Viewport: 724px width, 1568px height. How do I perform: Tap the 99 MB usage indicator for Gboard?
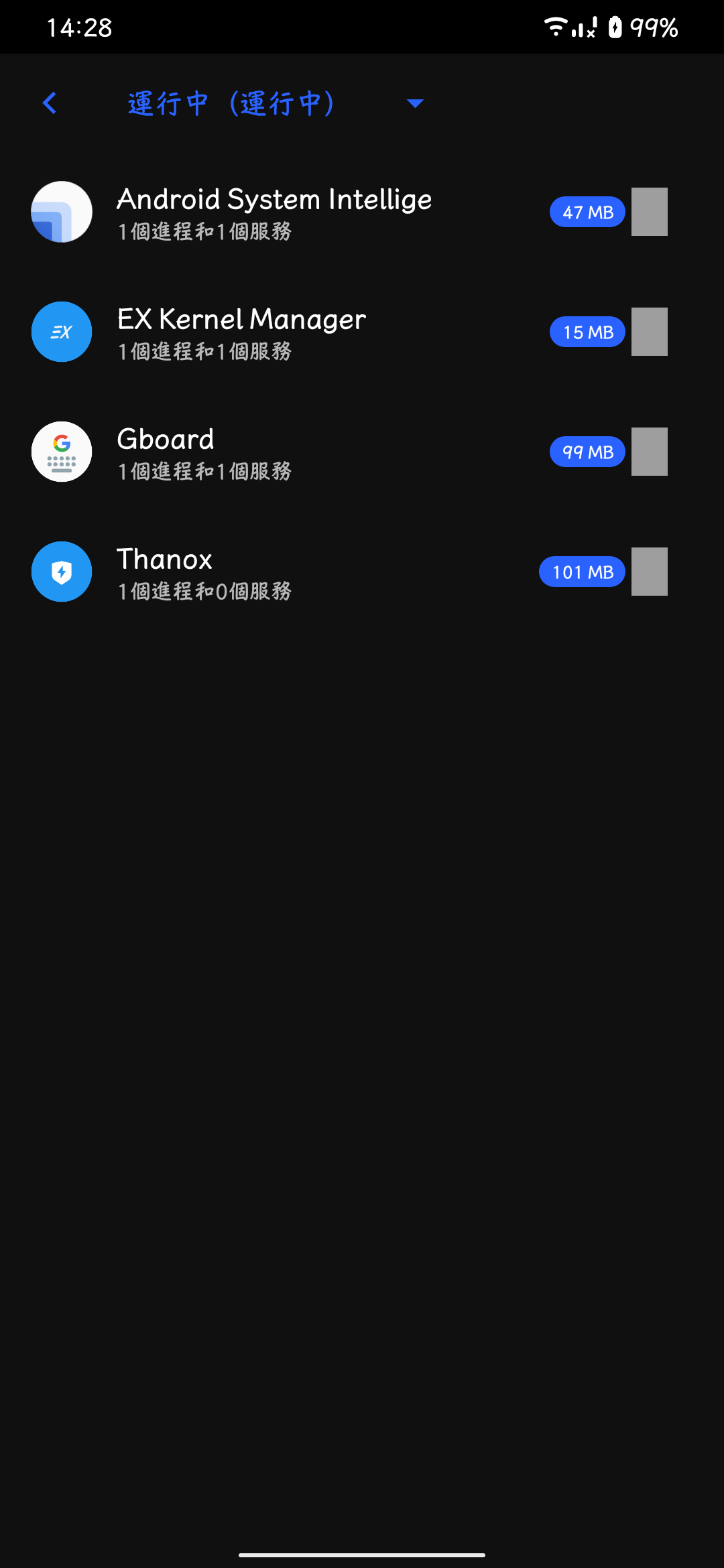tap(587, 452)
